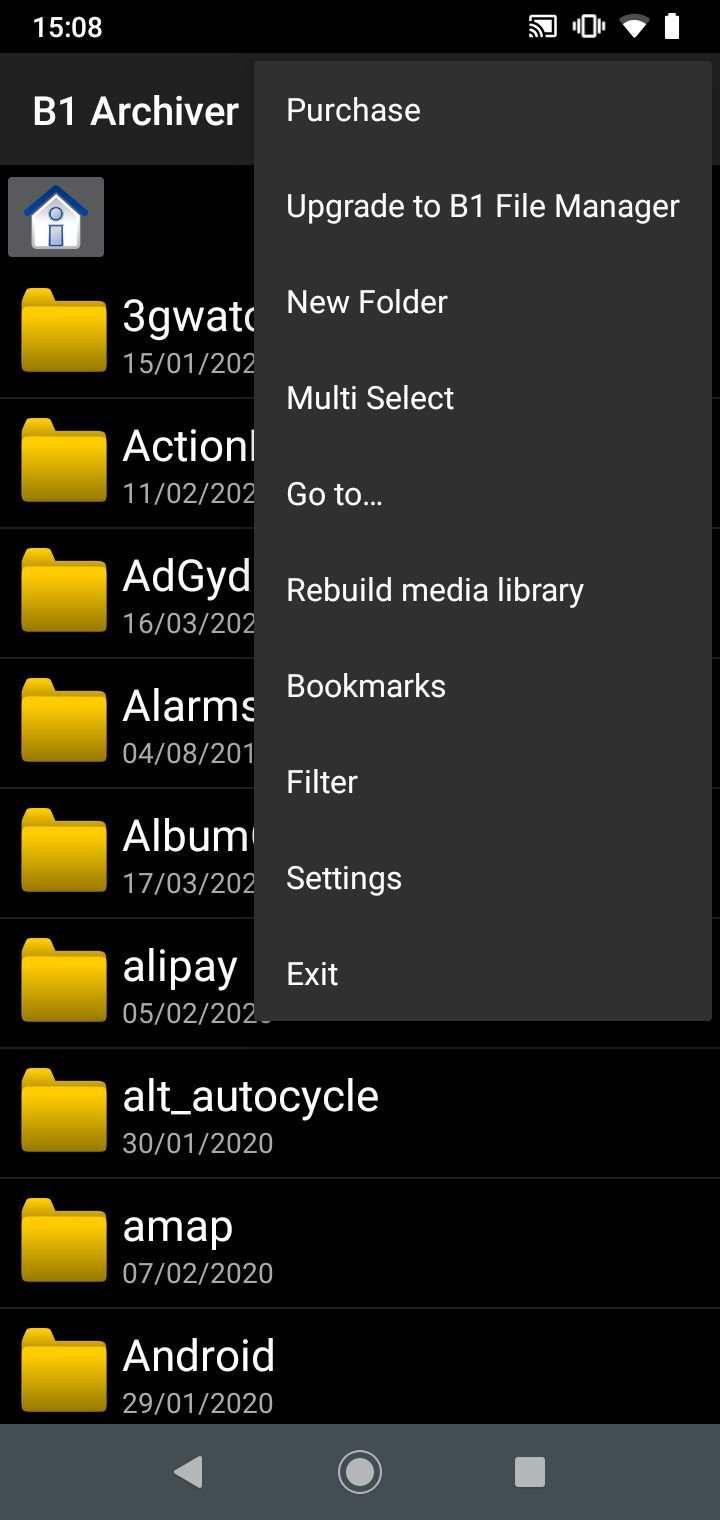Select the Filter option
Screen dimensions: 720x1520
tap(483, 782)
